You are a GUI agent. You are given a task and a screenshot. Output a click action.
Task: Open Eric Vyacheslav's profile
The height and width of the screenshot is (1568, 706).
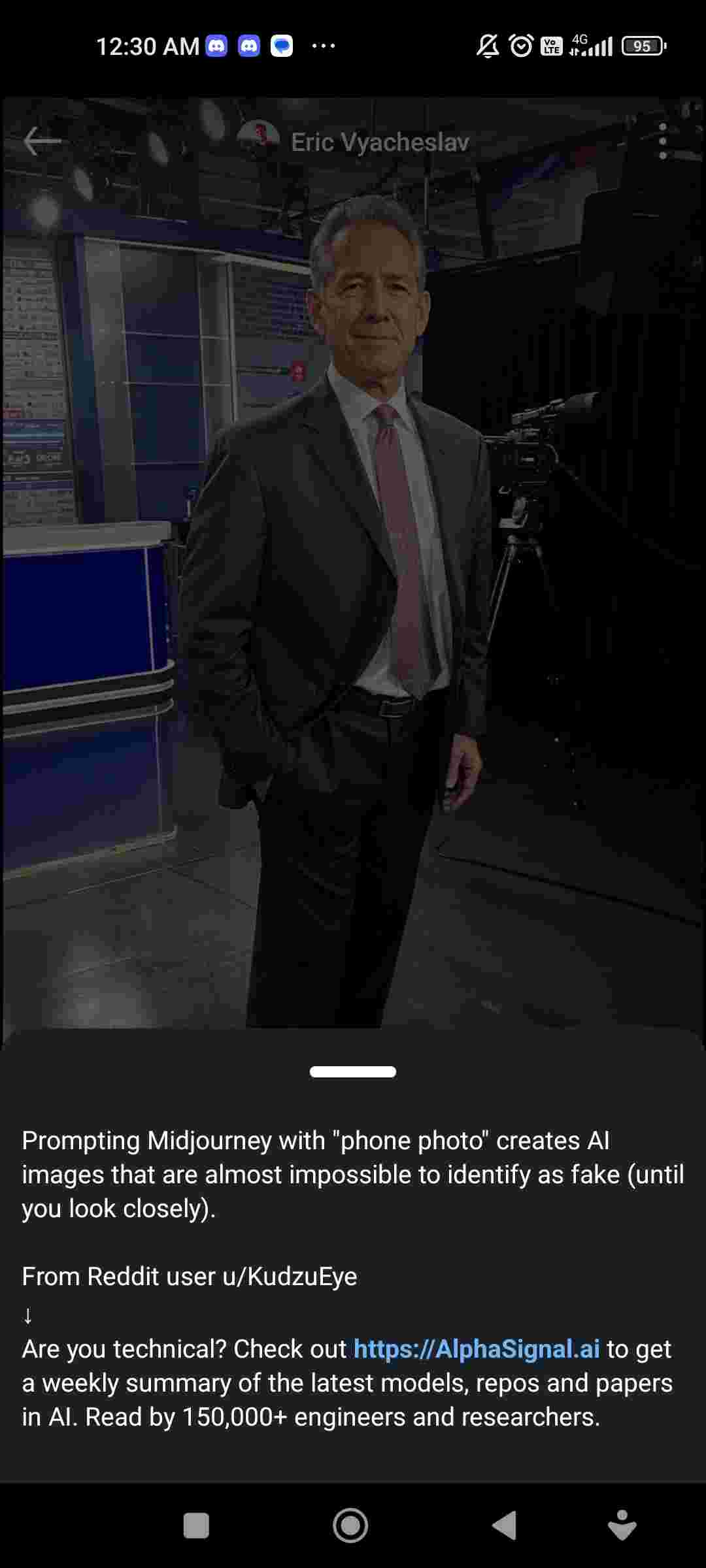click(x=379, y=142)
